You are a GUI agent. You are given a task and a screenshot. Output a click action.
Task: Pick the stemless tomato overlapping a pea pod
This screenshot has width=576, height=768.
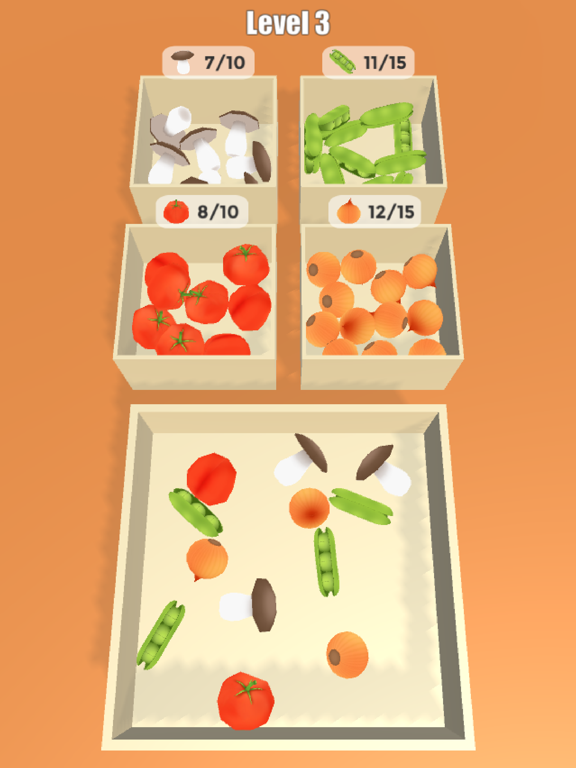212,479
